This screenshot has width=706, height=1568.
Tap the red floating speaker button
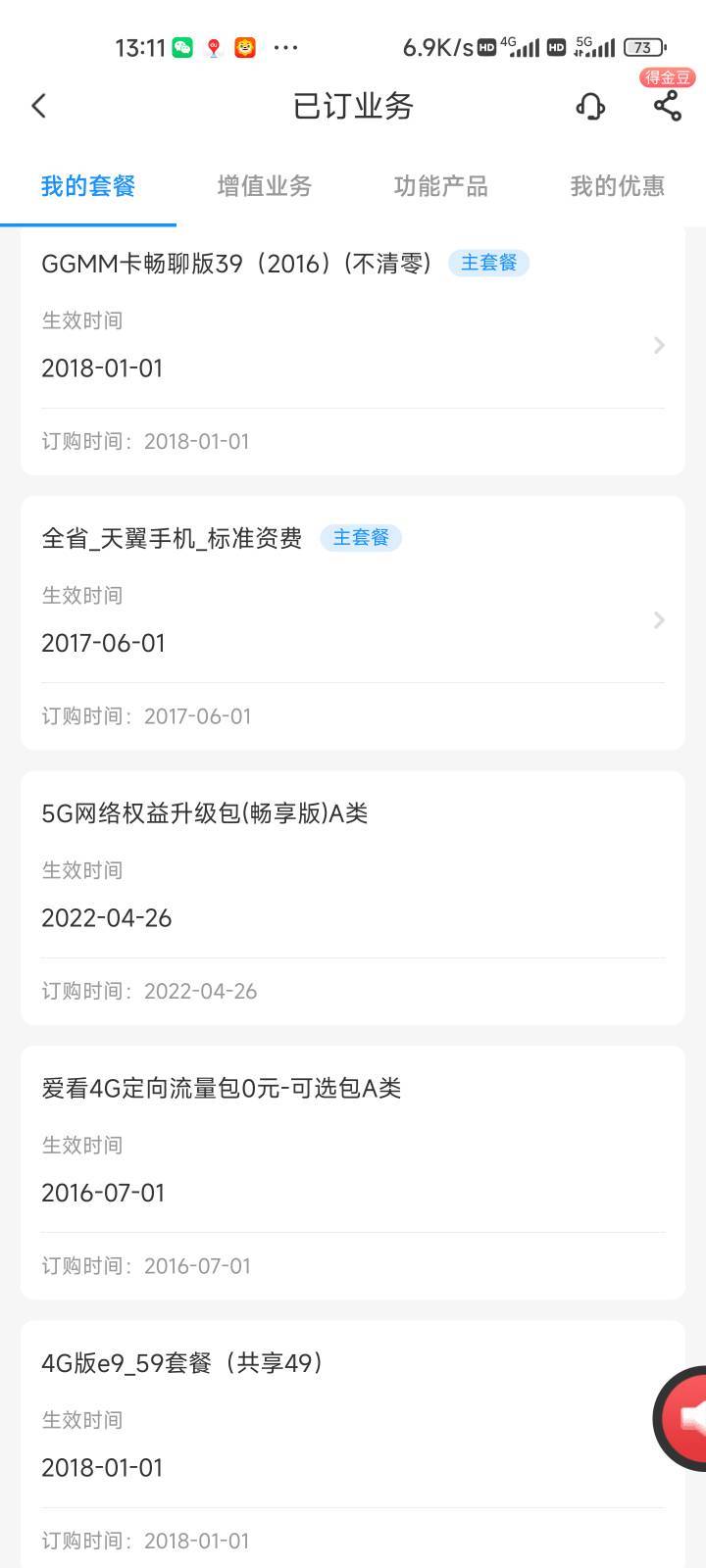682,1418
